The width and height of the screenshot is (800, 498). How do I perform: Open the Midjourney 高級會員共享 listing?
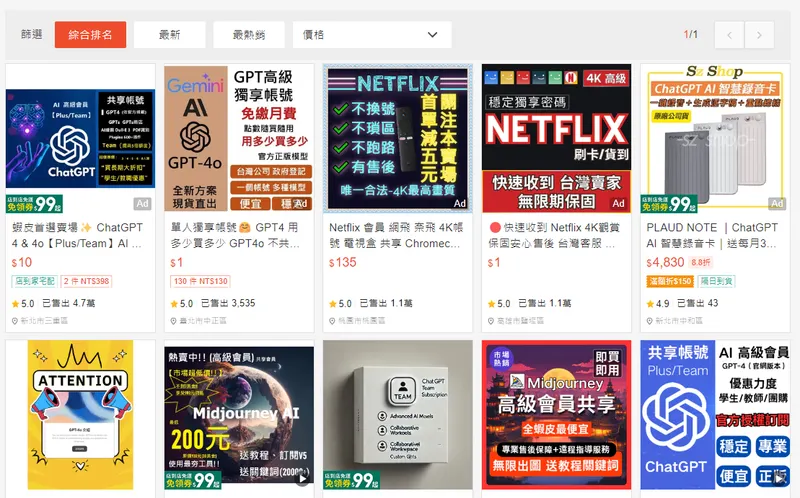pos(556,418)
